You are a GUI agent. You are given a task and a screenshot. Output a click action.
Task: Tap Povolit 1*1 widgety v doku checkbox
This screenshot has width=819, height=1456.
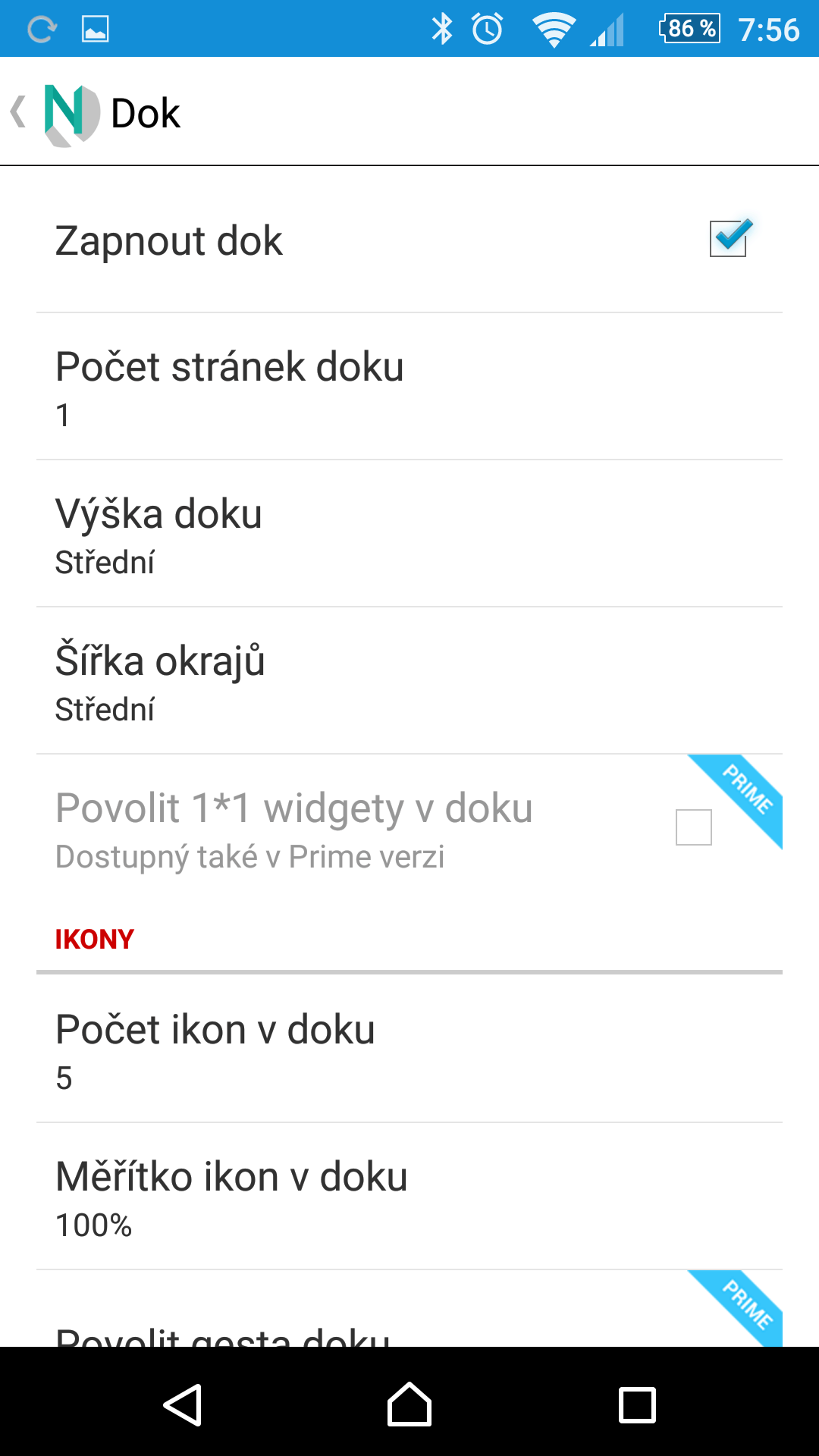tap(693, 827)
